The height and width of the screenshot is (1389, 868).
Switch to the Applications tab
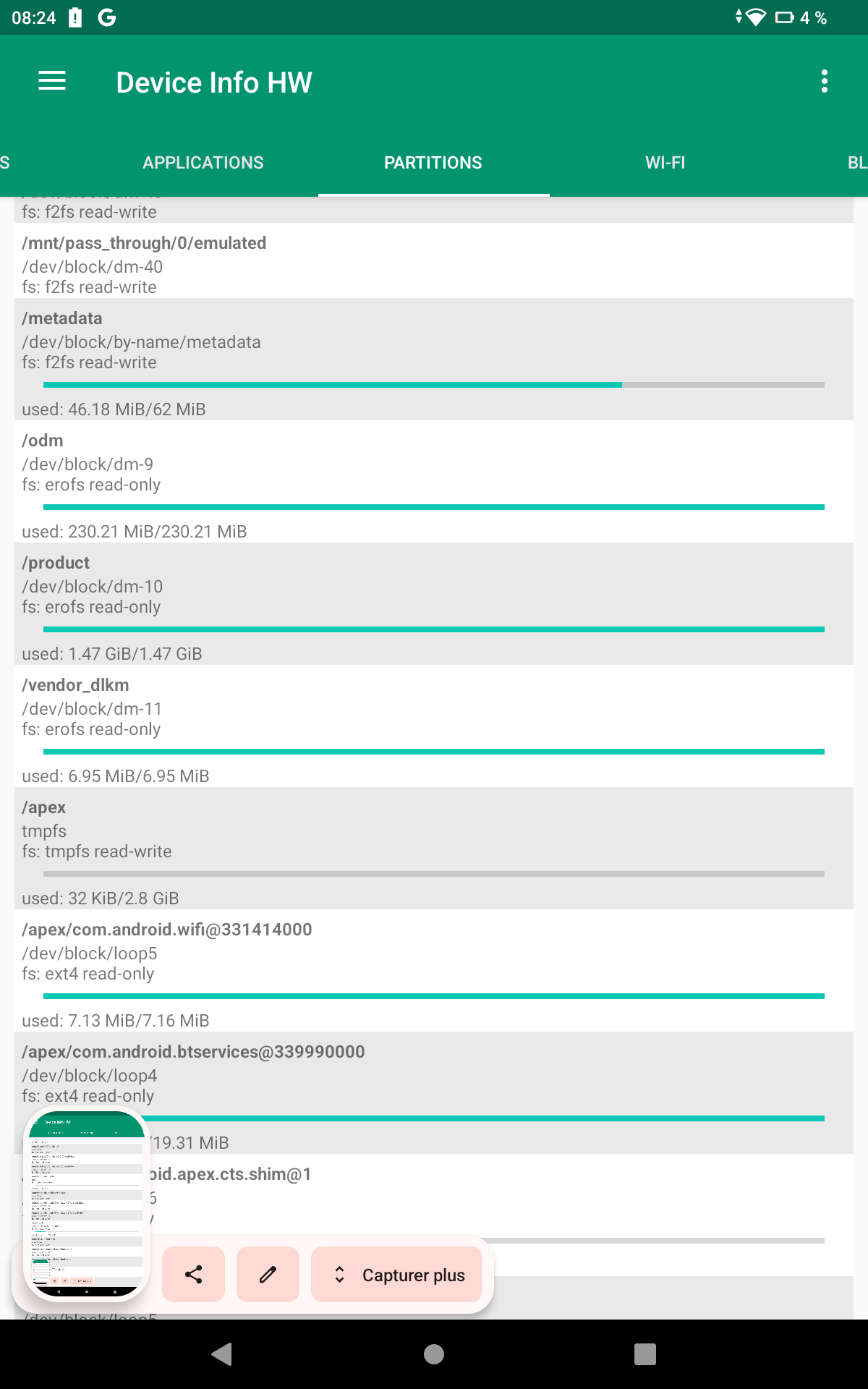203,163
